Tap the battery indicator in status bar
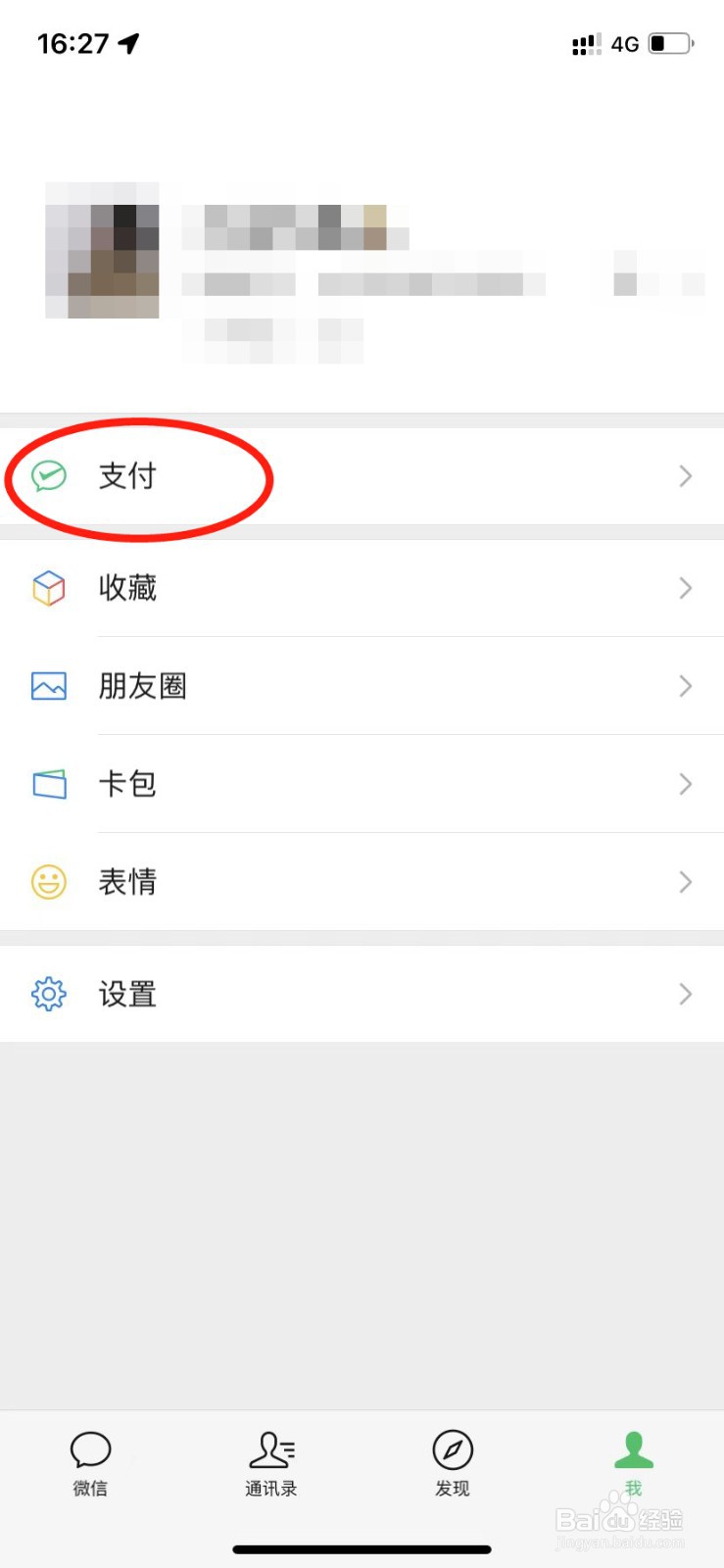This screenshot has height=1568, width=724. click(x=671, y=43)
